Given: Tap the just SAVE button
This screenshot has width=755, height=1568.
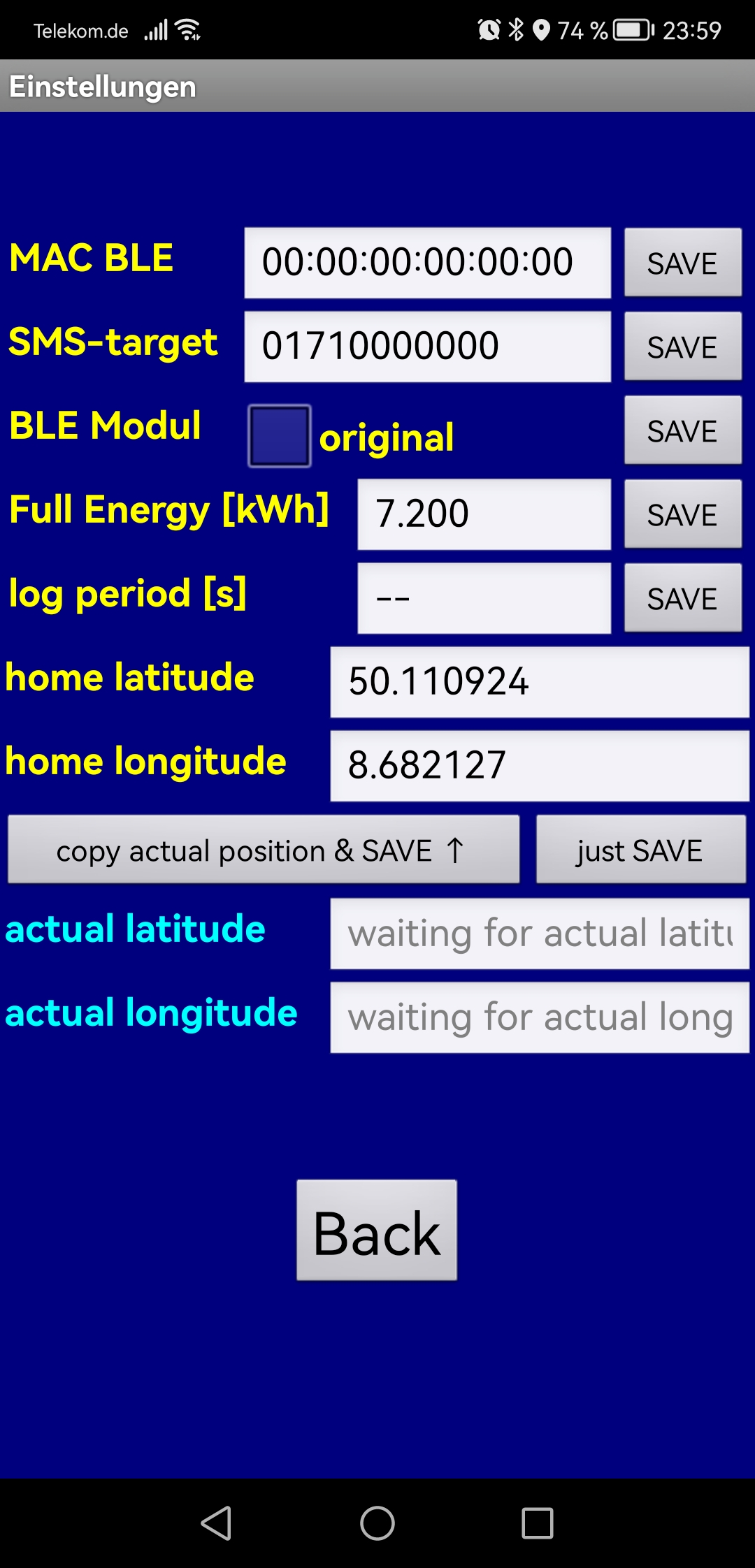Looking at the screenshot, I should point(640,850).
